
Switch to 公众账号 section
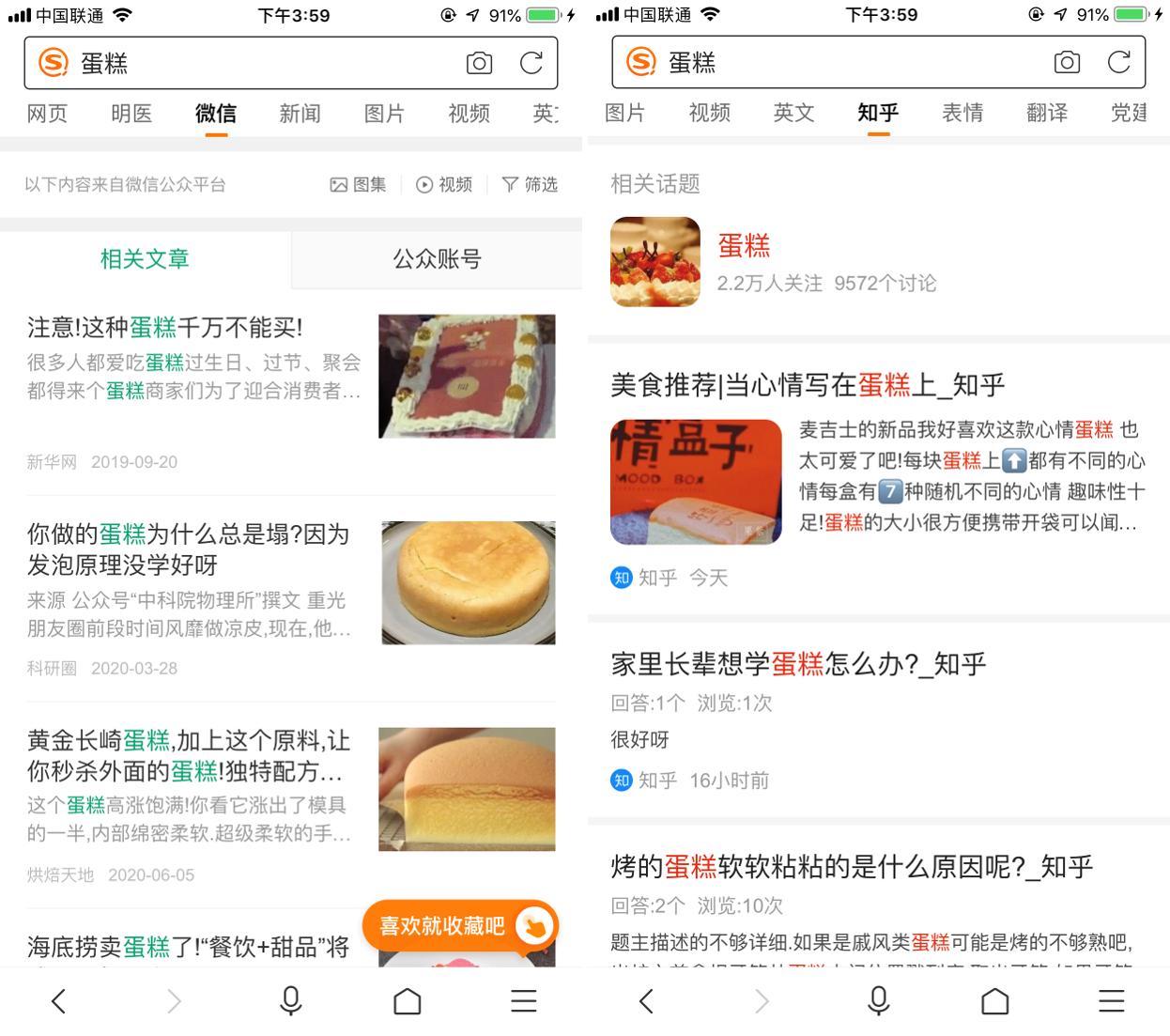coord(437,259)
